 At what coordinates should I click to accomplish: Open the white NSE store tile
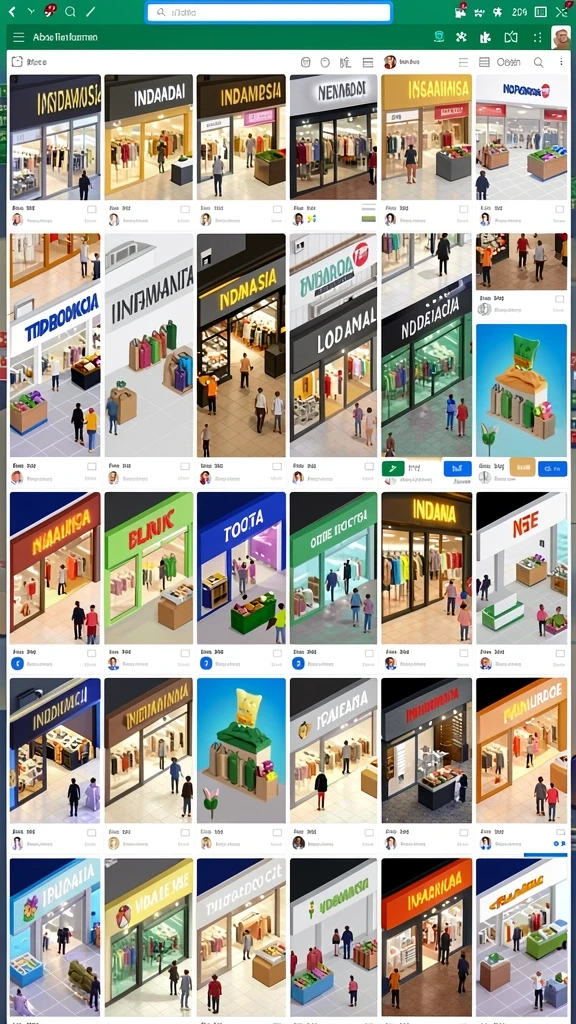(x=521, y=568)
